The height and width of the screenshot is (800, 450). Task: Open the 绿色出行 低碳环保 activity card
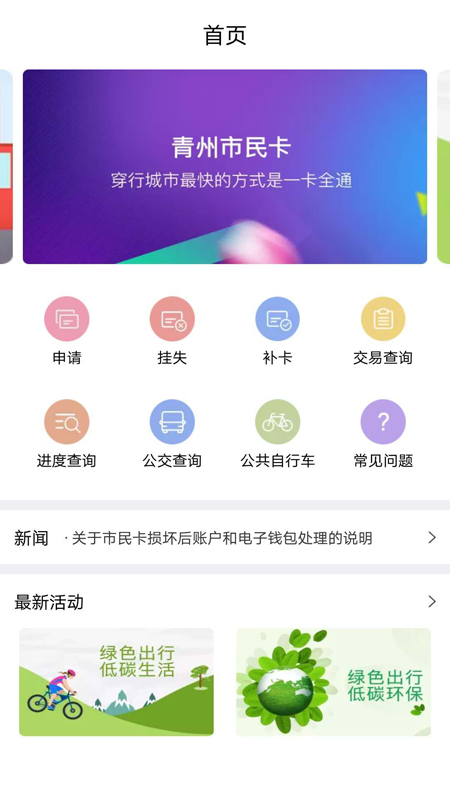point(334,682)
